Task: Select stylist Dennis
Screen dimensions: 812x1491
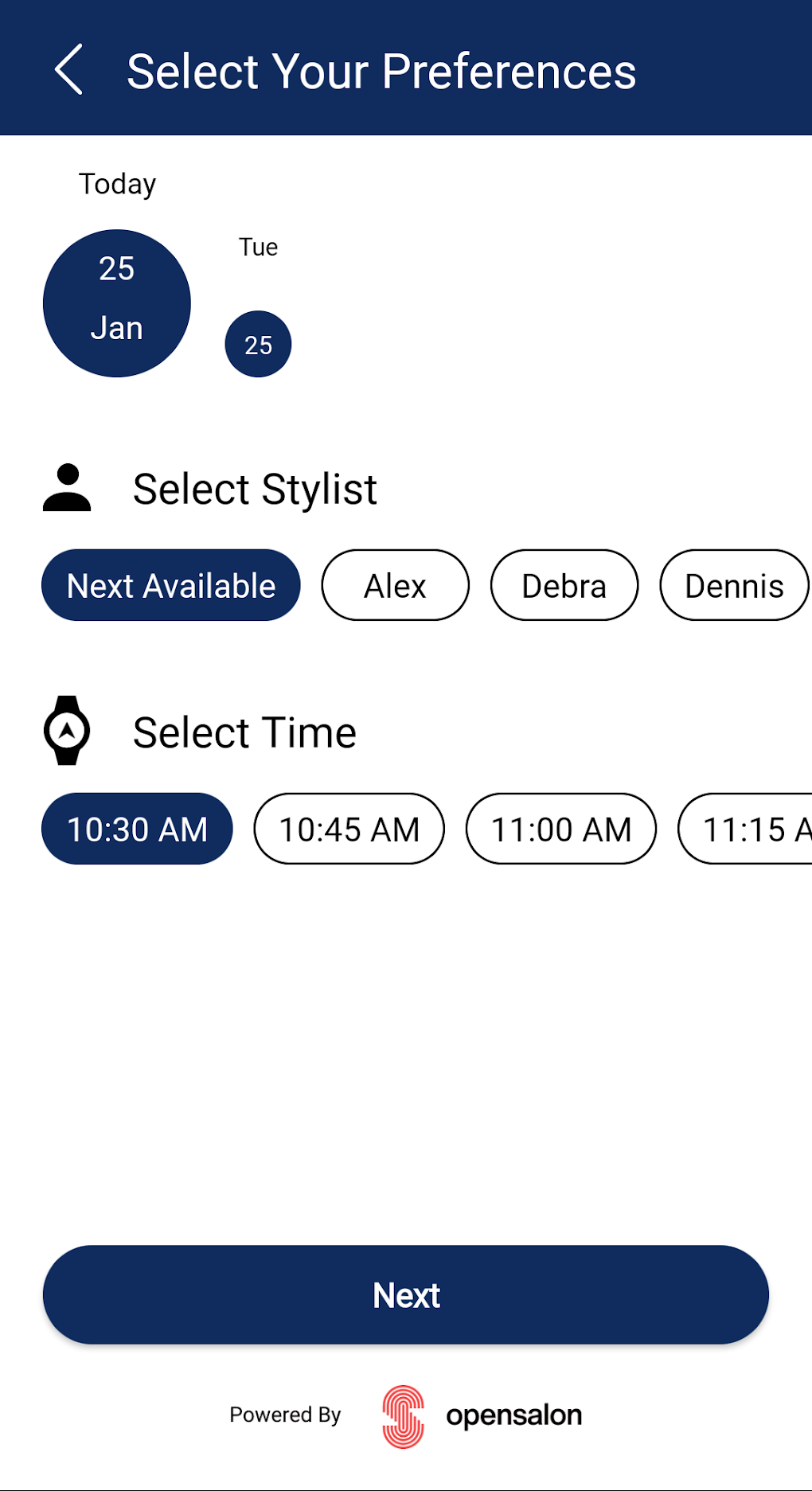Action: (733, 585)
